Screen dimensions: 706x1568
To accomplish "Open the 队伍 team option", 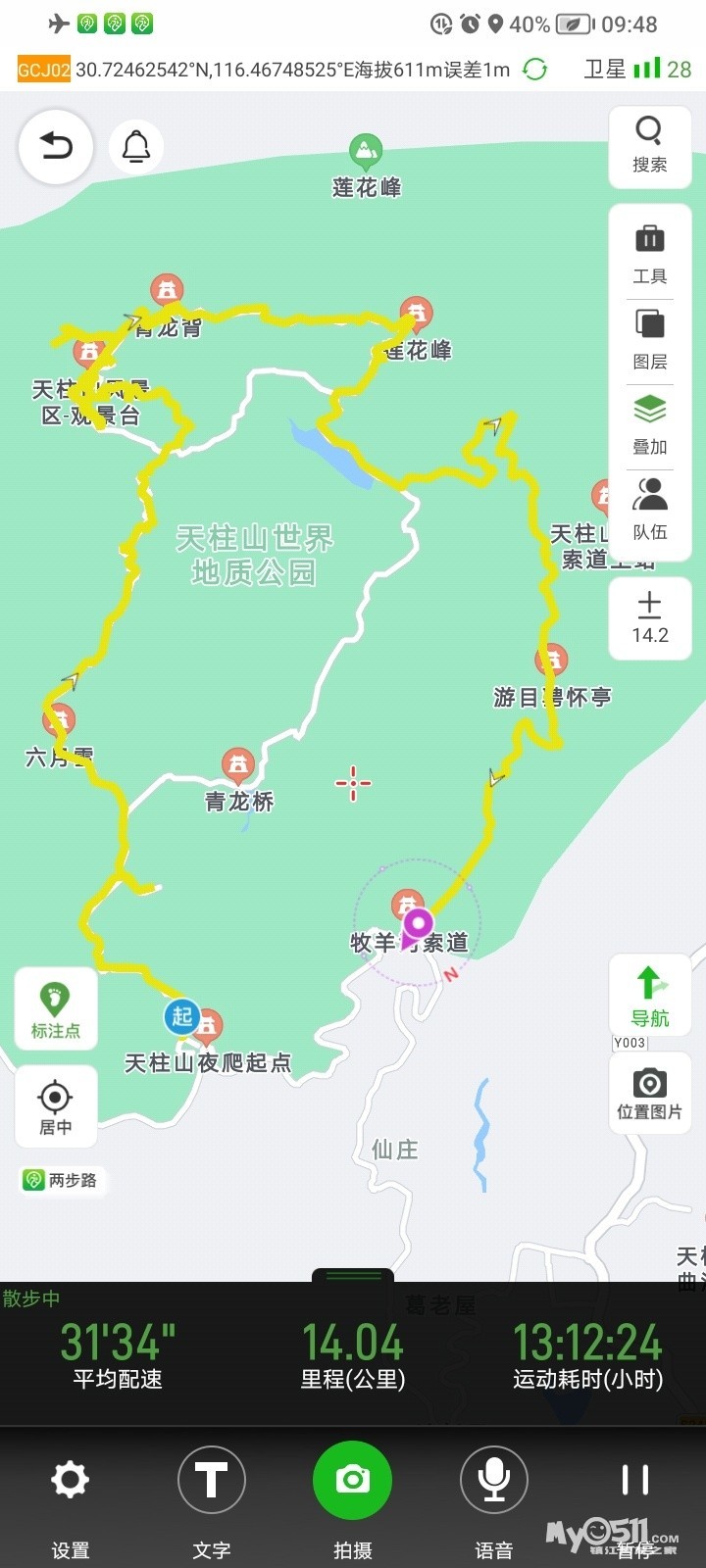I will 649,509.
